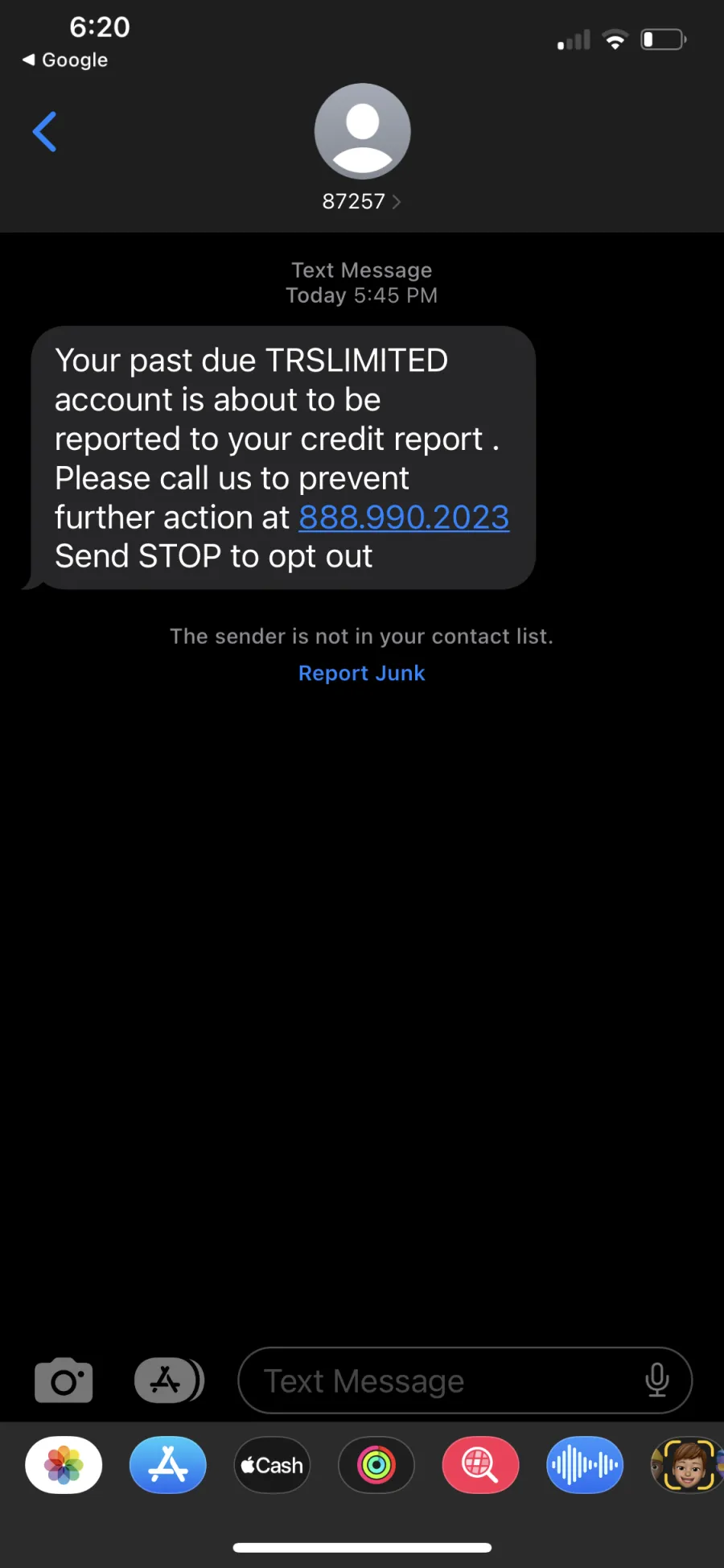Open the Fitness activity rings app
Viewport: 724px width, 1568px height.
point(376,1465)
